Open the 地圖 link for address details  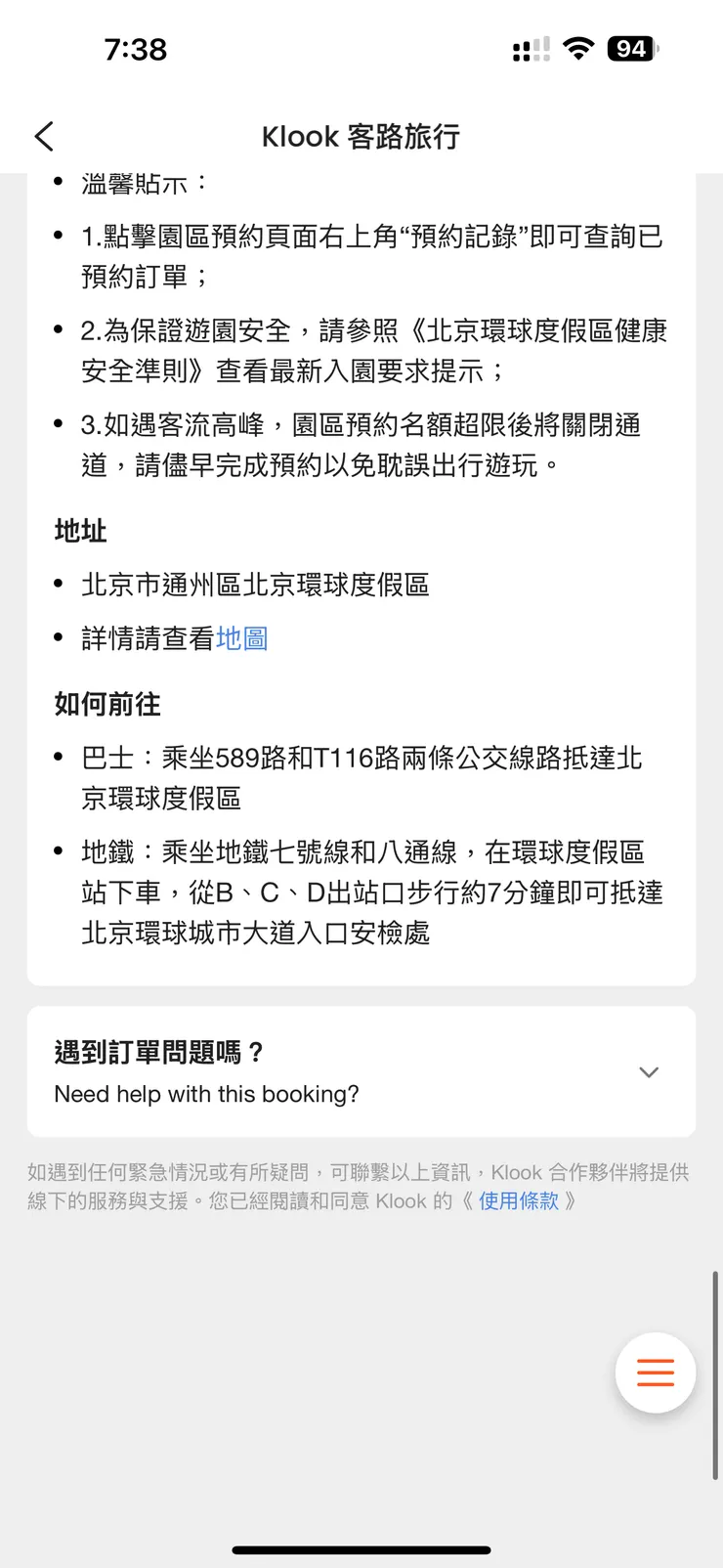(x=241, y=639)
